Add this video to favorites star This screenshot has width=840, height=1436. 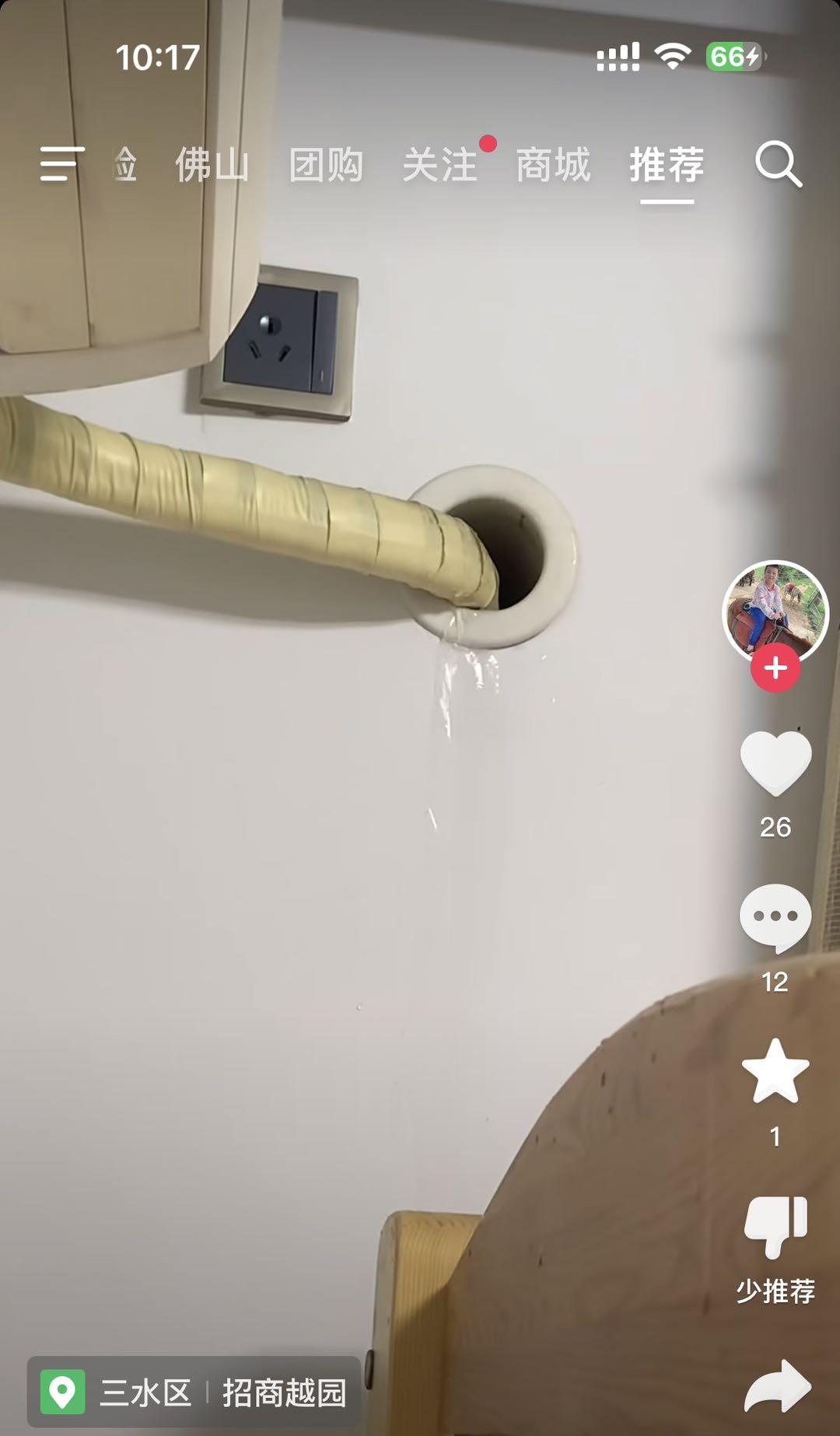click(x=775, y=1072)
